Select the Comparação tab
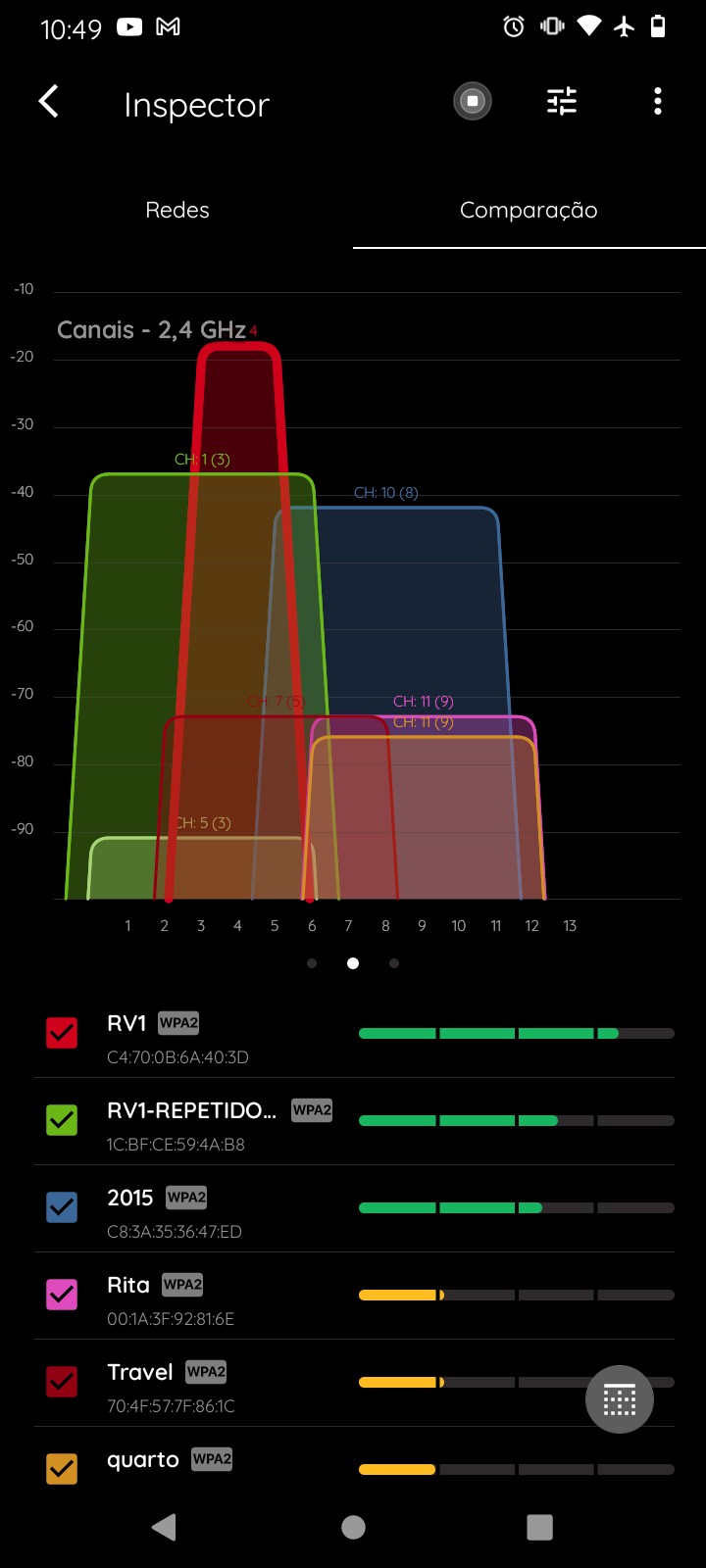The width and height of the screenshot is (706, 1568). (529, 210)
